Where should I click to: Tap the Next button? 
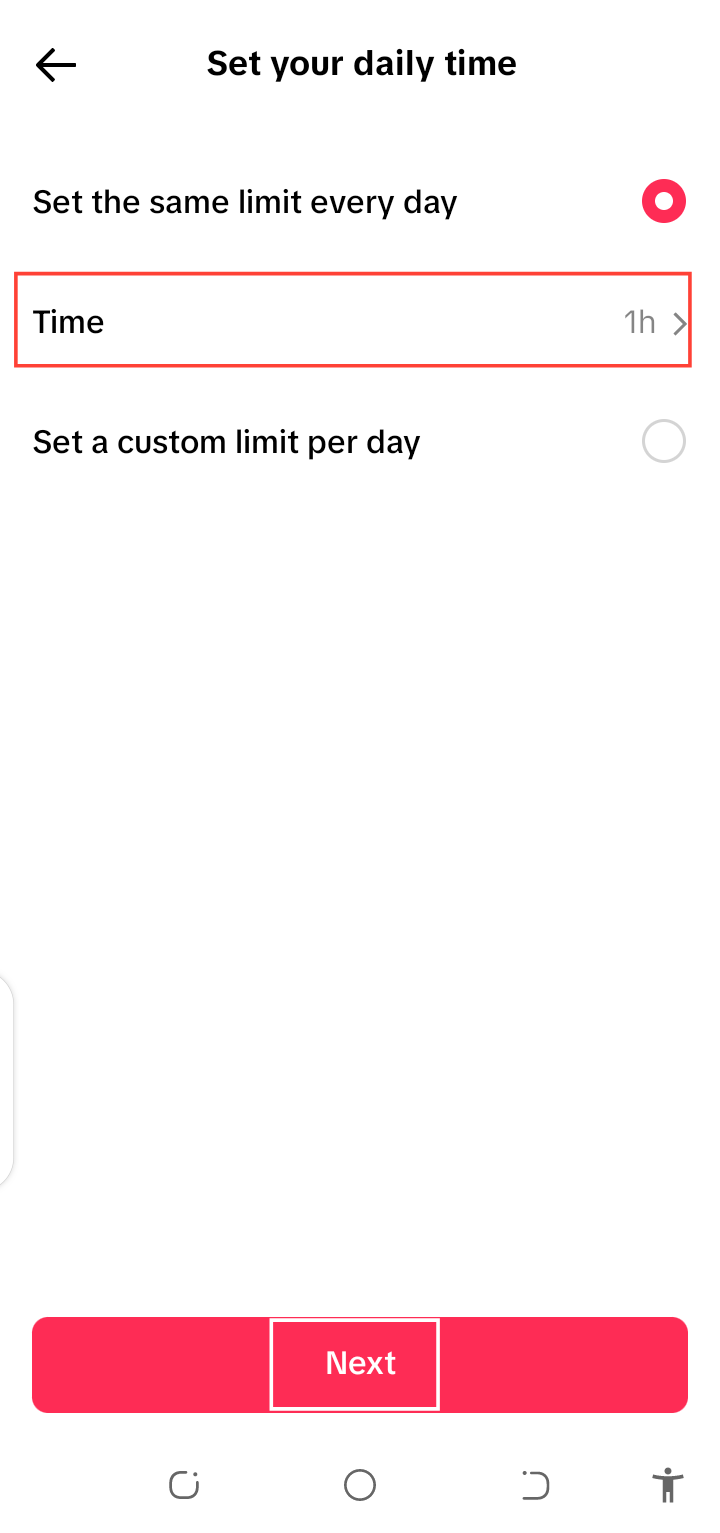tap(360, 1364)
